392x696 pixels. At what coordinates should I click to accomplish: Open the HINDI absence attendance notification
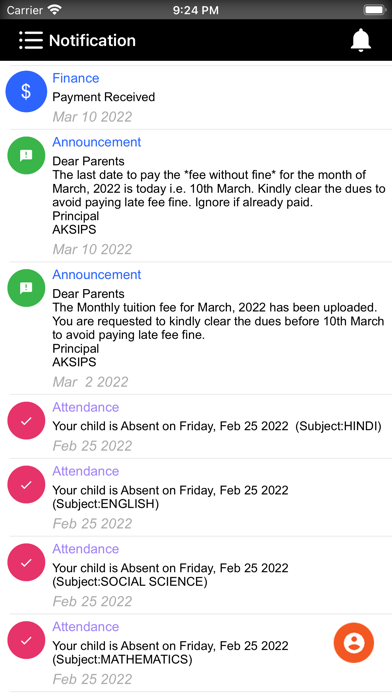[x=196, y=427]
